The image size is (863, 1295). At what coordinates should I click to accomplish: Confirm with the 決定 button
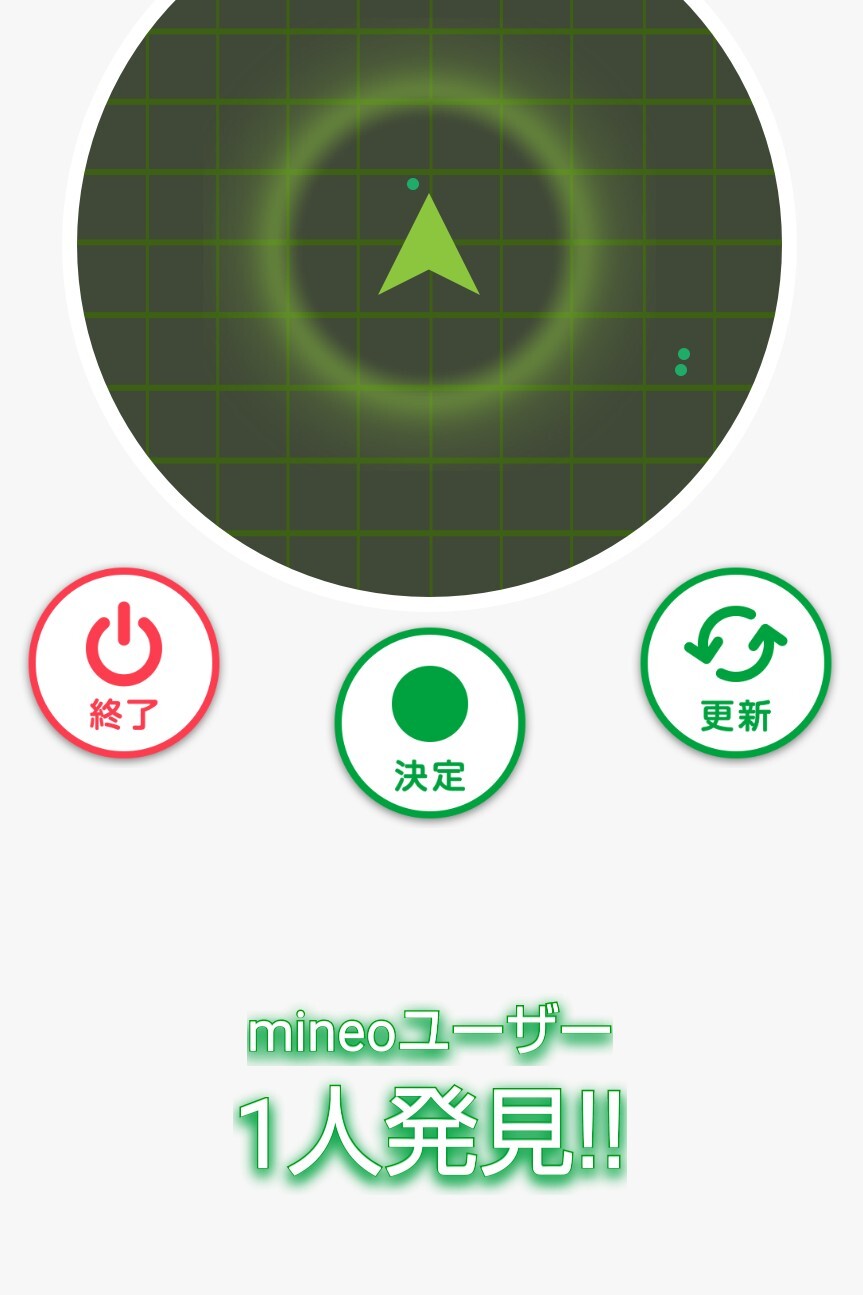coord(430,723)
